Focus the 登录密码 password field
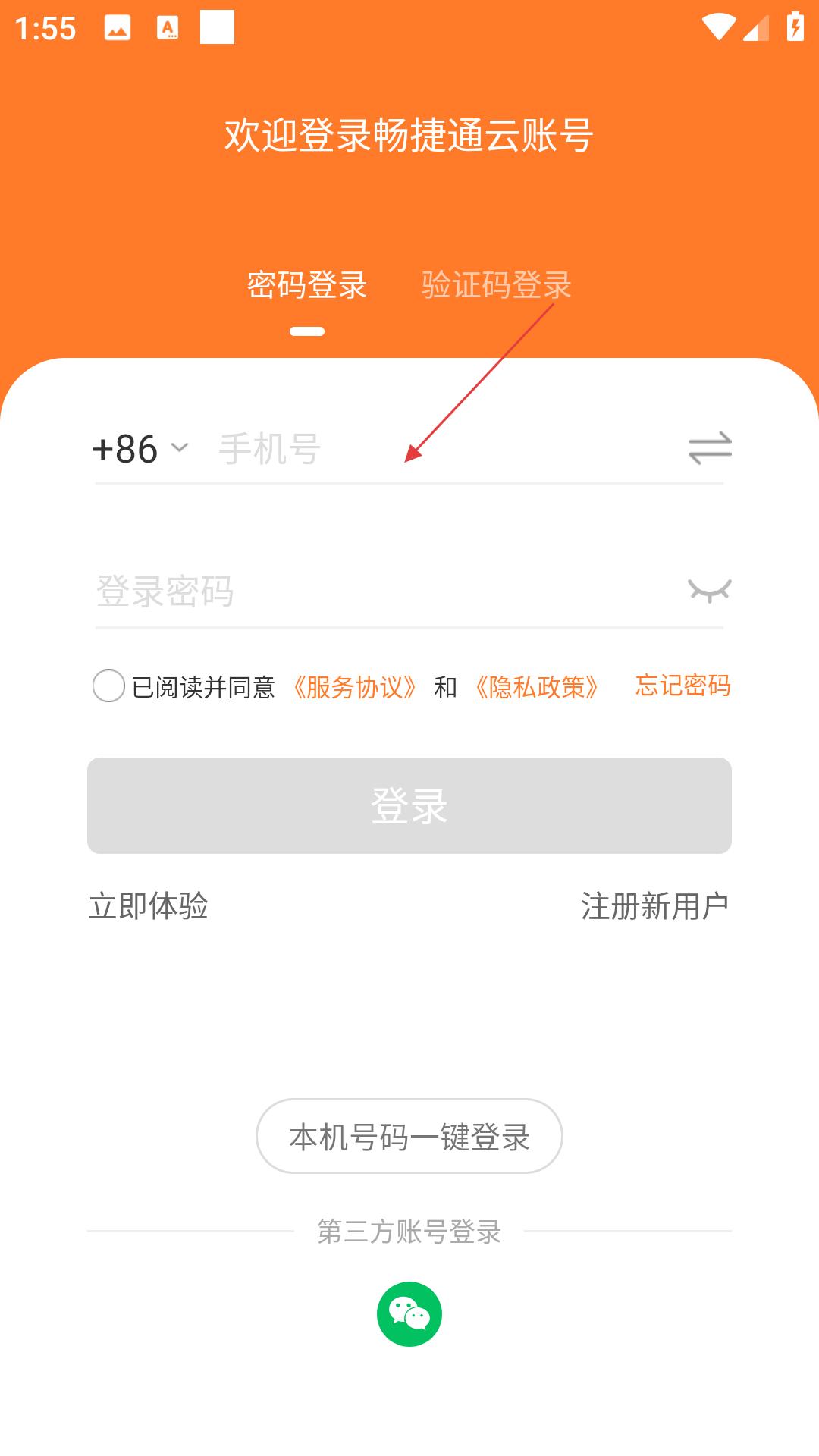The height and width of the screenshot is (1456, 819). pos(387,591)
